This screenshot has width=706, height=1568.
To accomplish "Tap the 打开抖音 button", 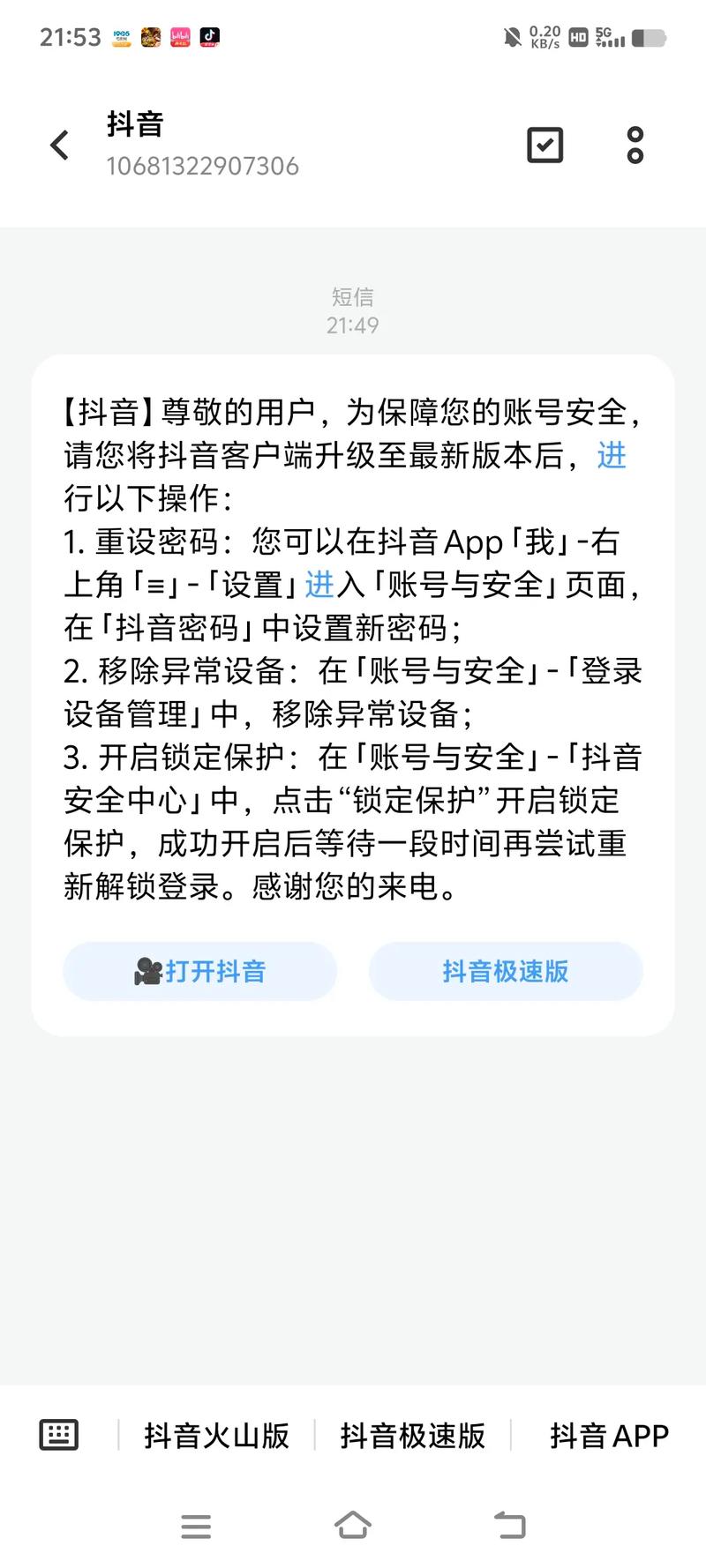I will (200, 971).
